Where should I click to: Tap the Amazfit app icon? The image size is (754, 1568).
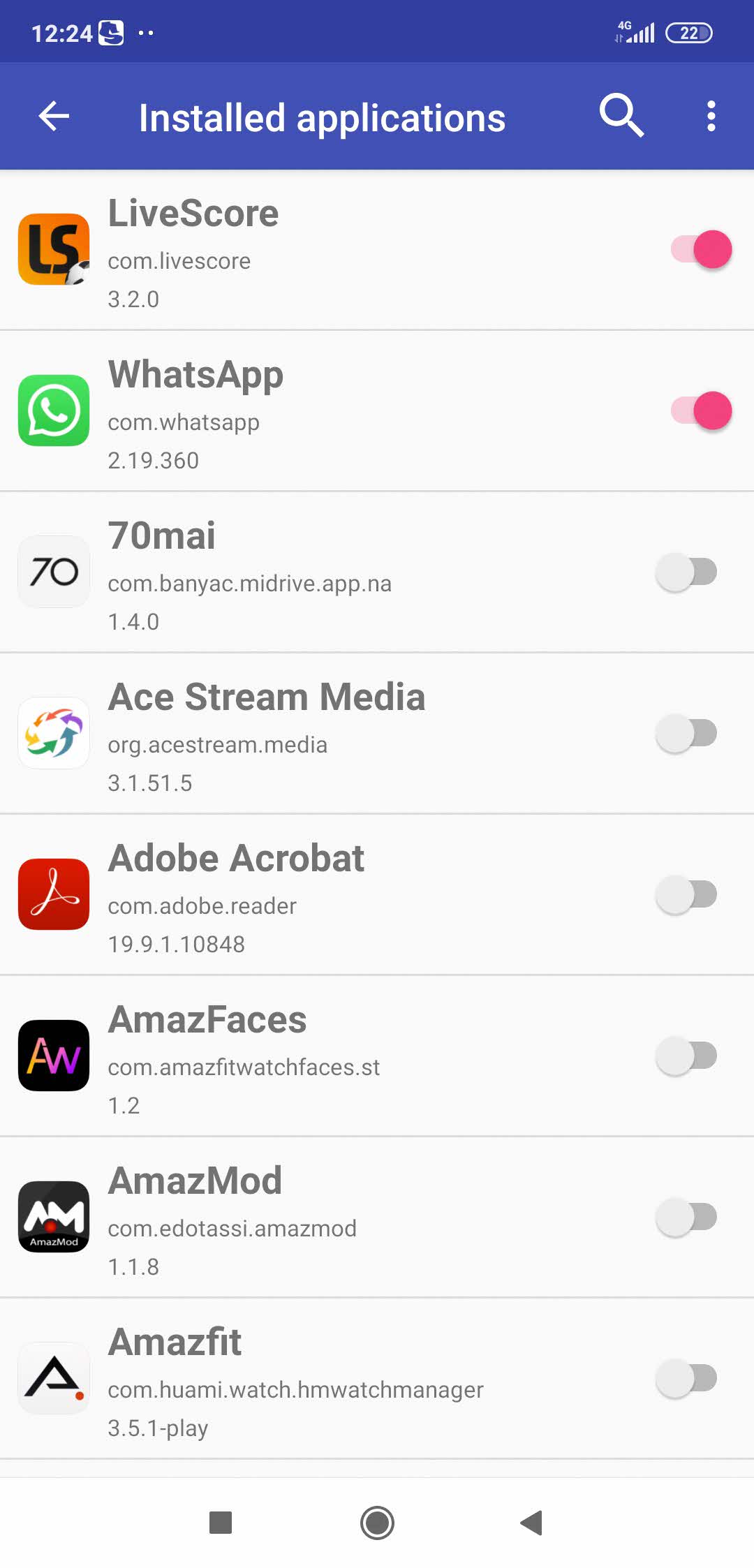pos(53,1378)
